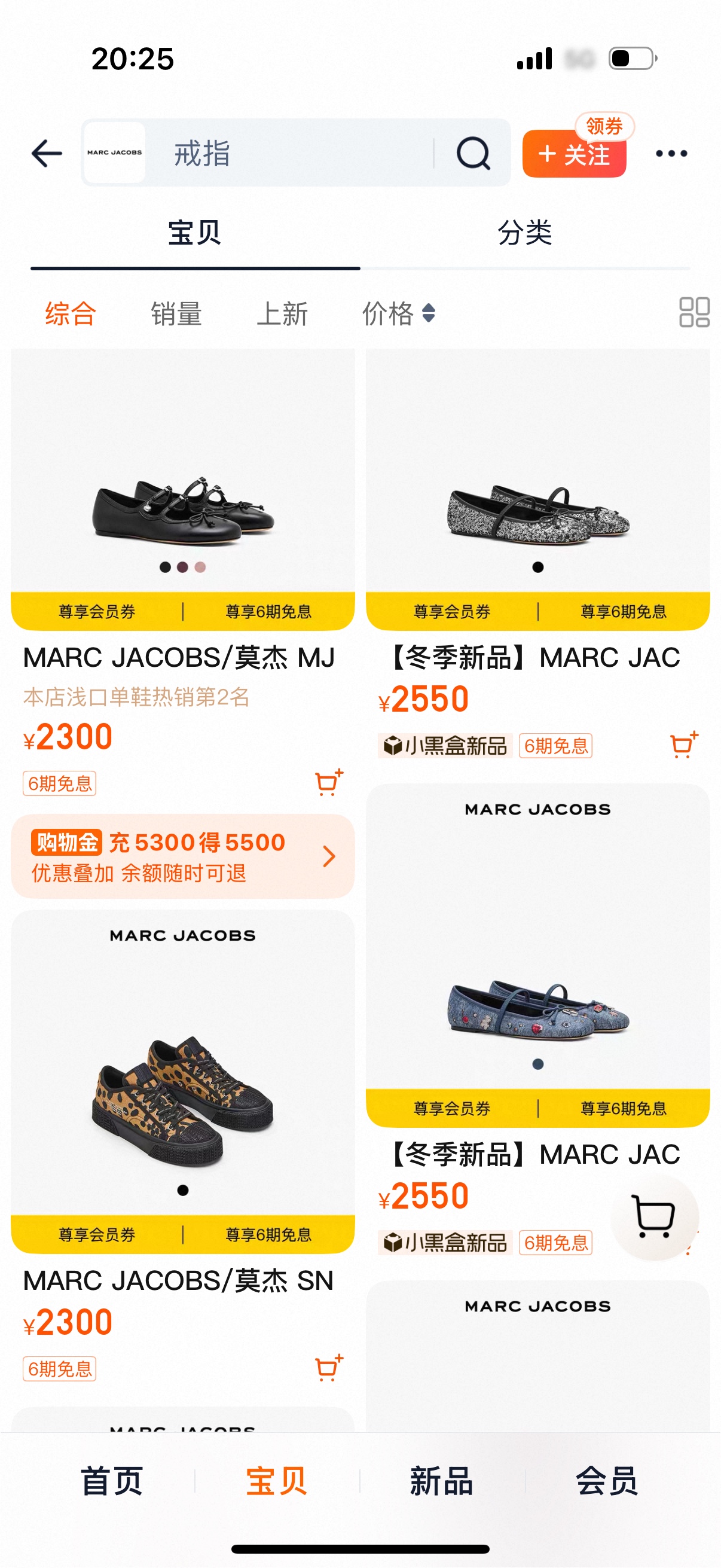This screenshot has height=1568, width=721.
Task: Sort products by 上新
Action: [x=282, y=313]
